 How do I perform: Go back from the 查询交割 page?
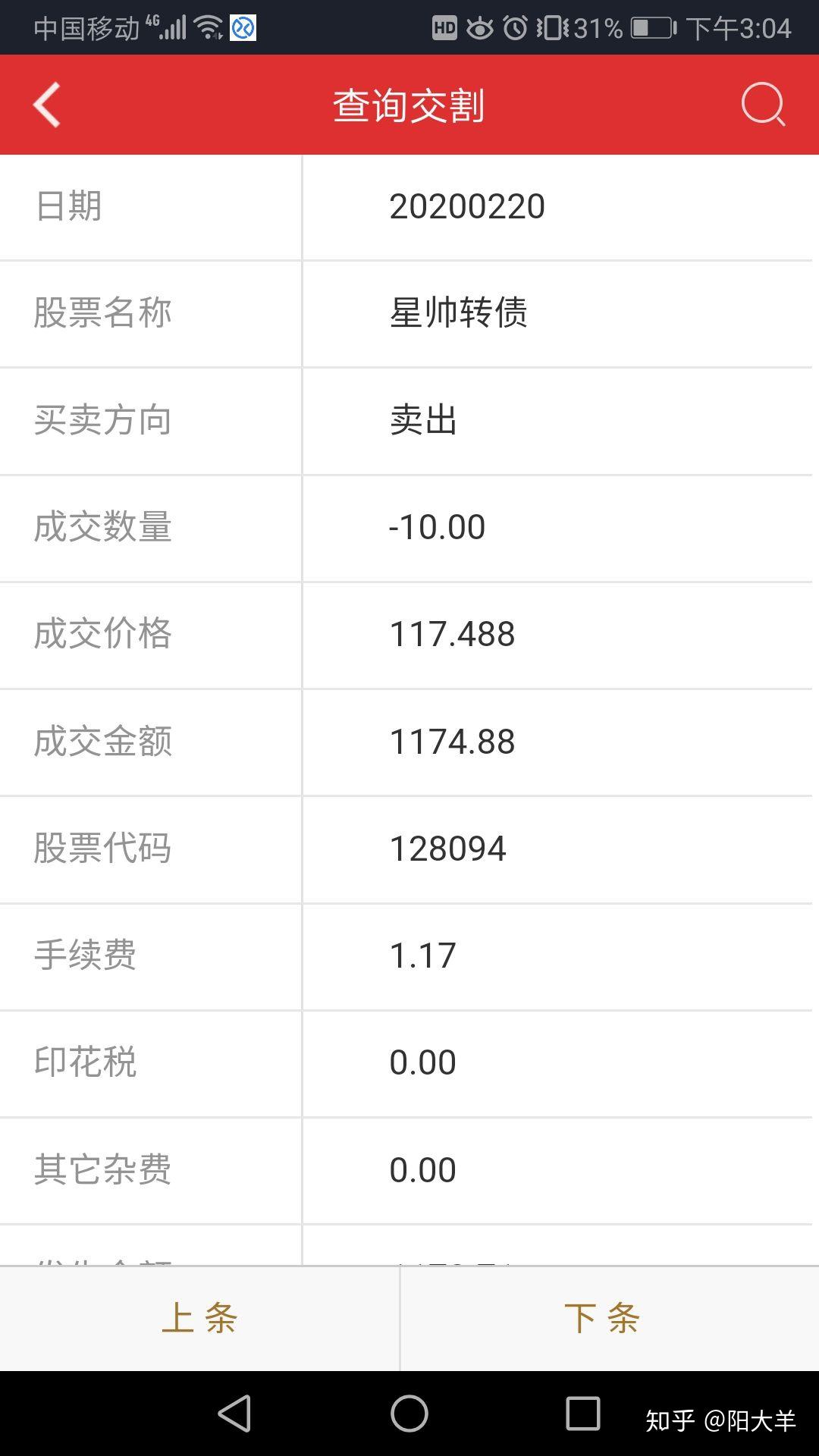(x=47, y=105)
